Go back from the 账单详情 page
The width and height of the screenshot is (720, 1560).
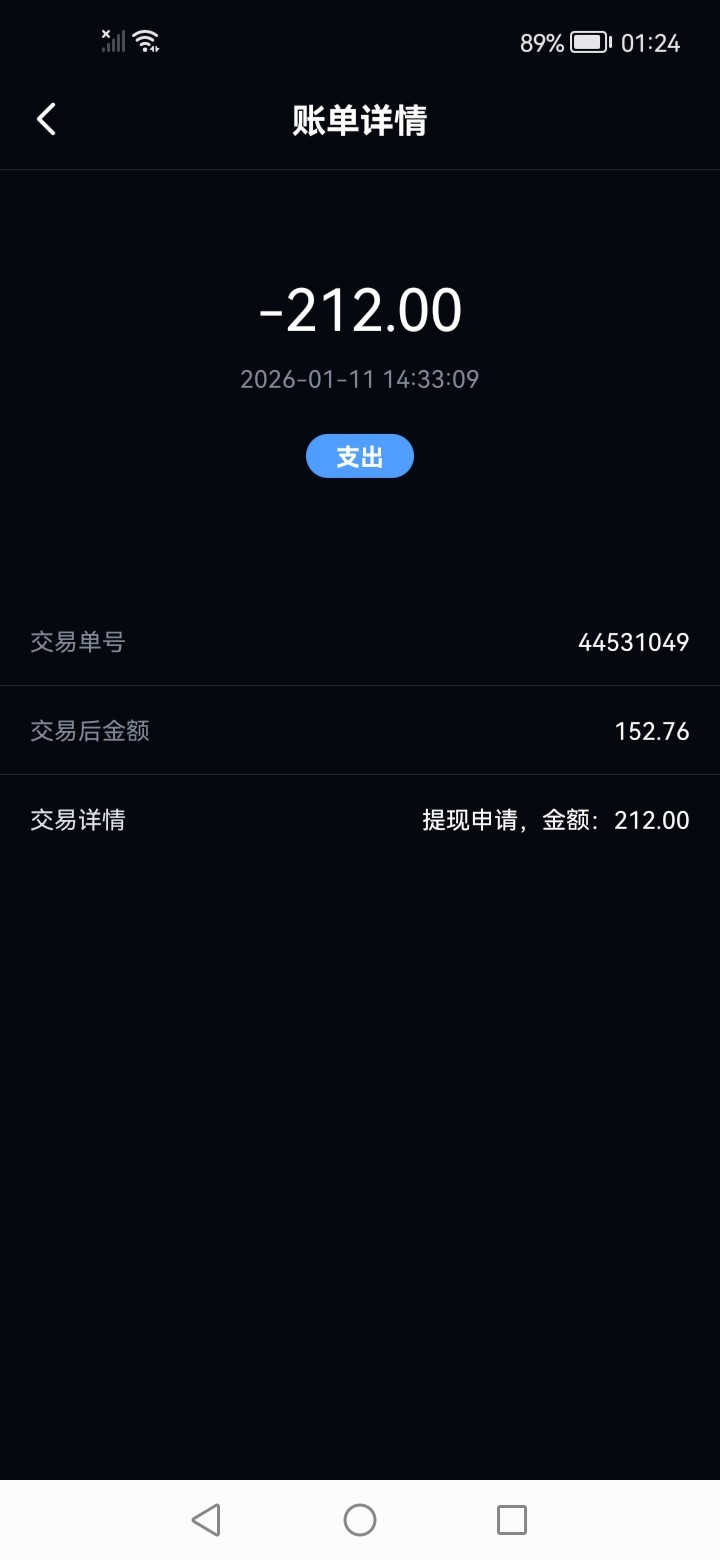46,120
